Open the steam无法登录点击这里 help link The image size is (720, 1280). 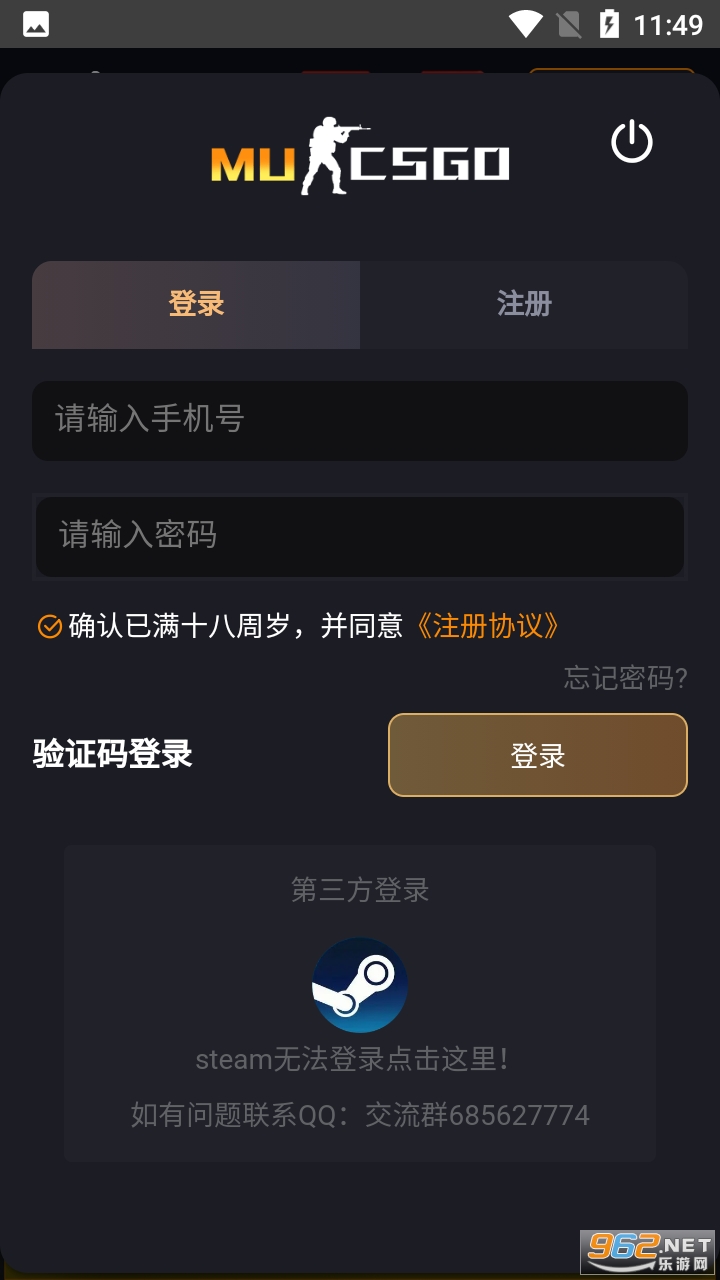[x=352, y=1059]
